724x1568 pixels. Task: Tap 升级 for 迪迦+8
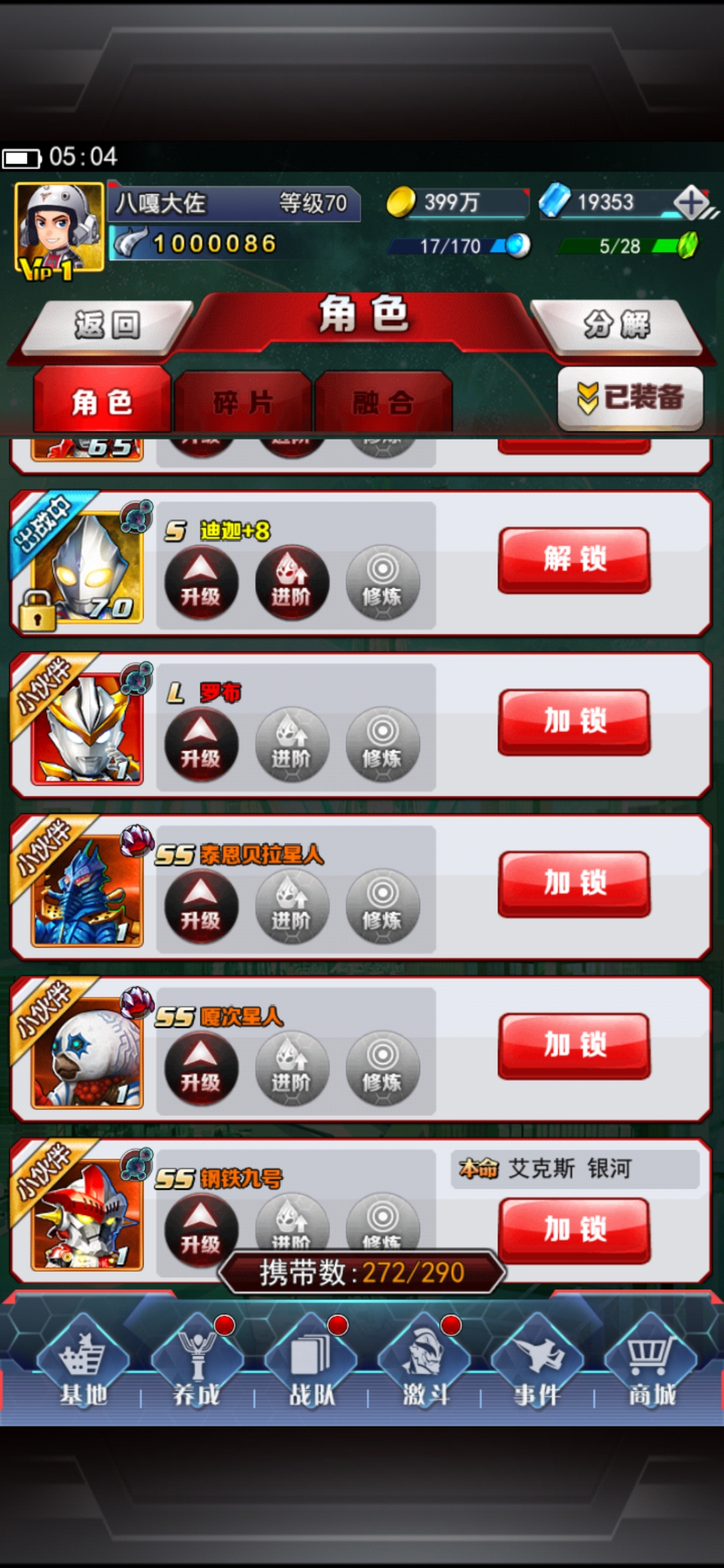[x=201, y=582]
